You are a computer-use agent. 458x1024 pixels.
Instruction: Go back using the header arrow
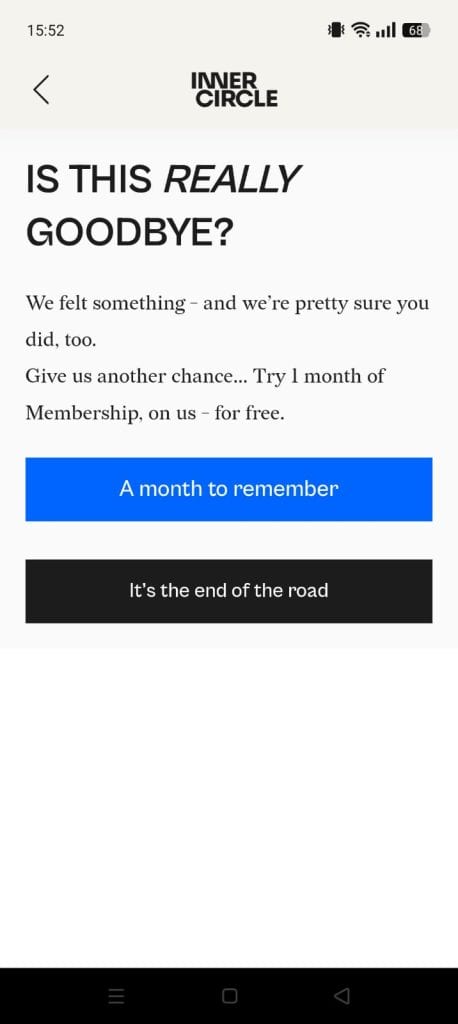click(41, 89)
